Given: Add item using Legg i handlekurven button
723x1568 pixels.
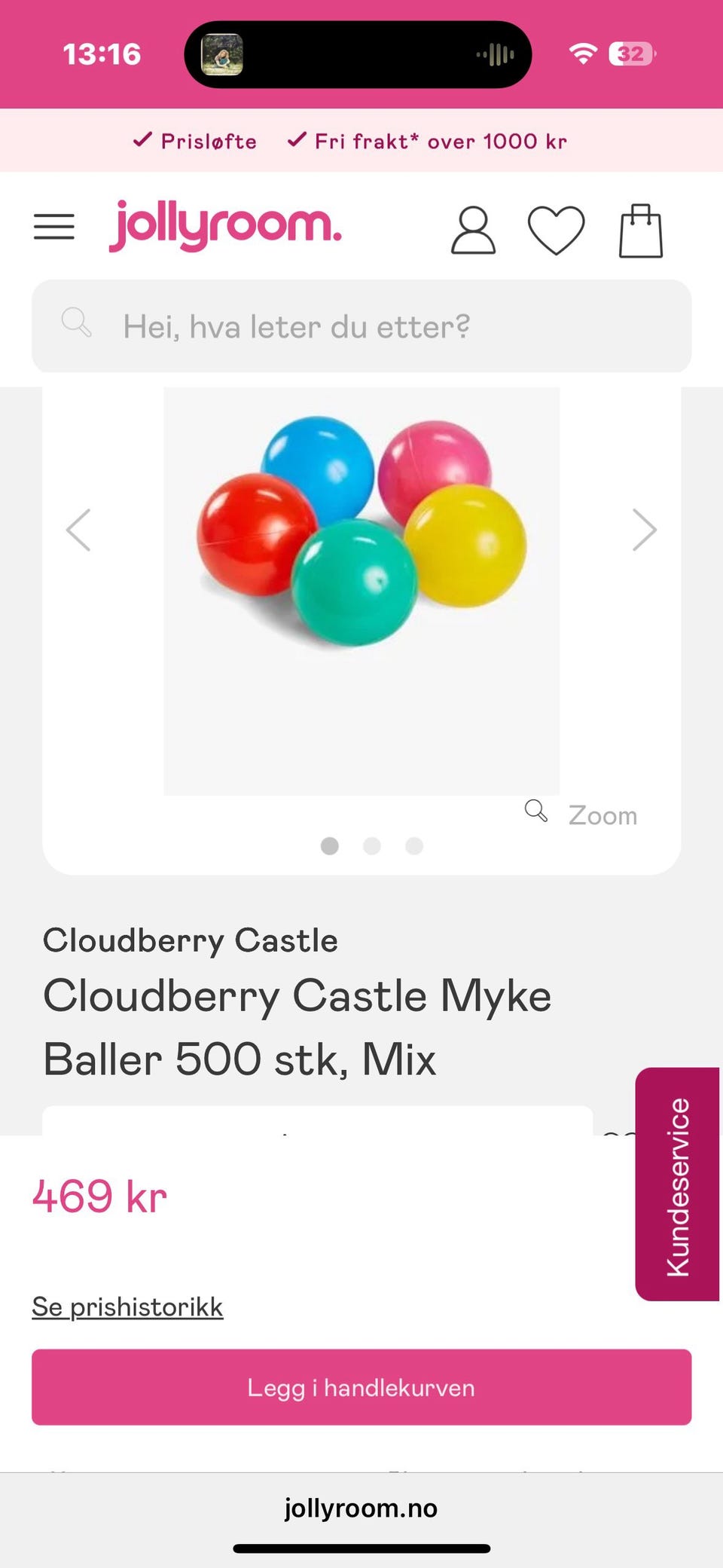Looking at the screenshot, I should [x=361, y=1387].
